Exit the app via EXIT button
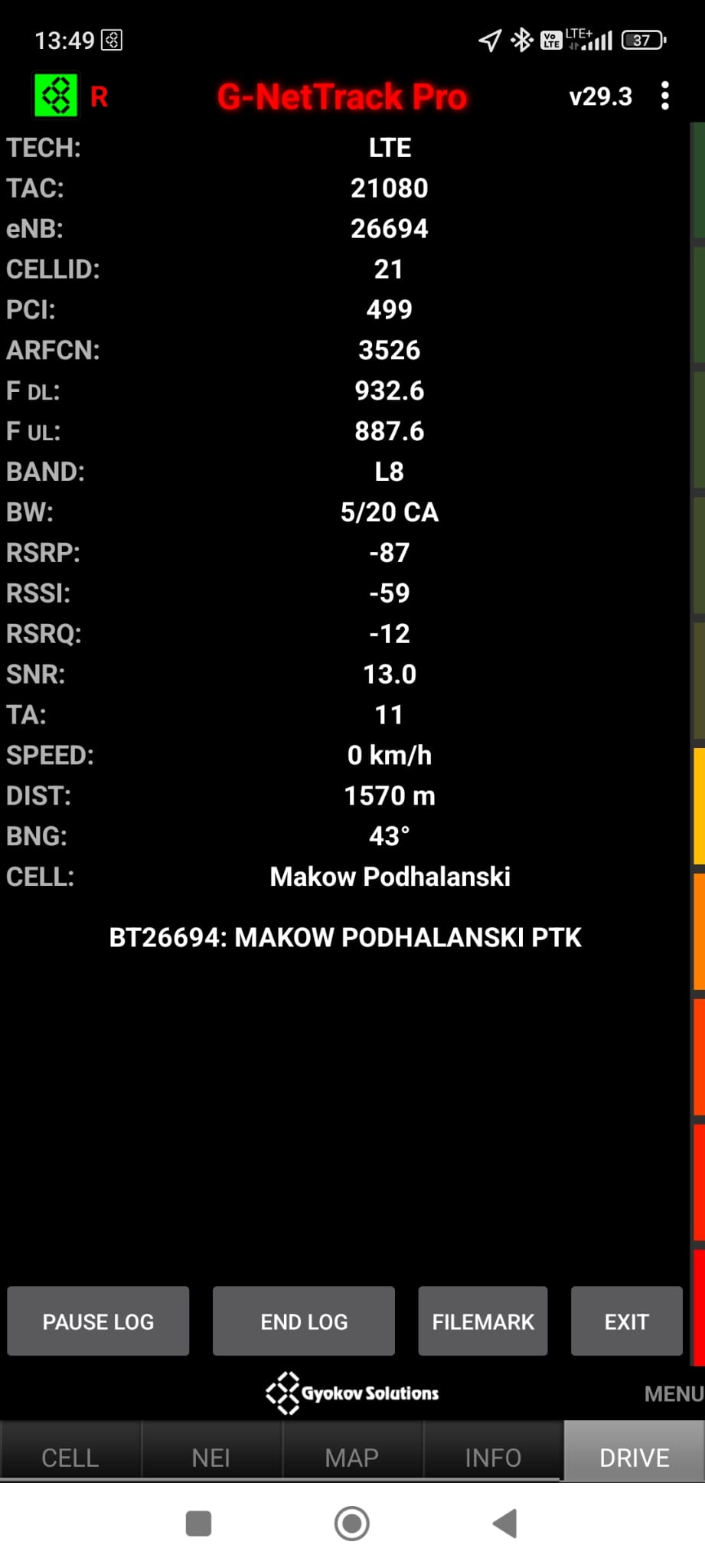The image size is (705, 1568). [x=626, y=1321]
